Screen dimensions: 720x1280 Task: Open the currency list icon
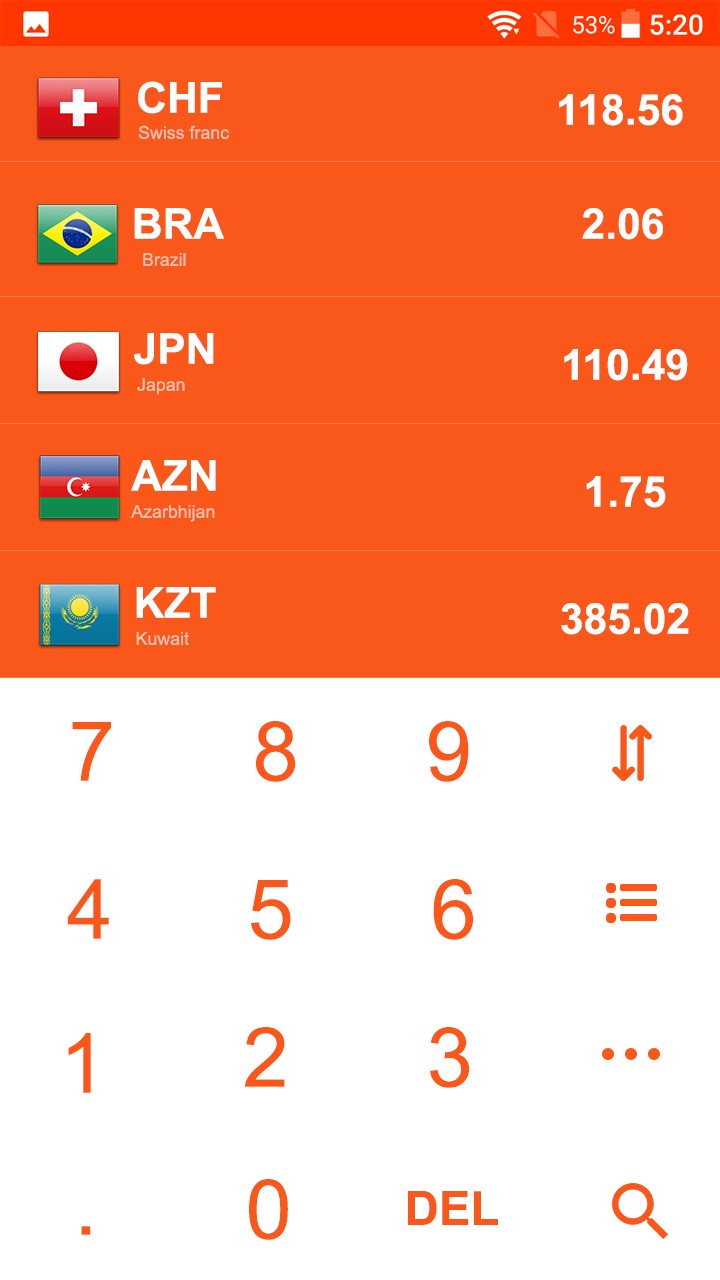point(632,903)
